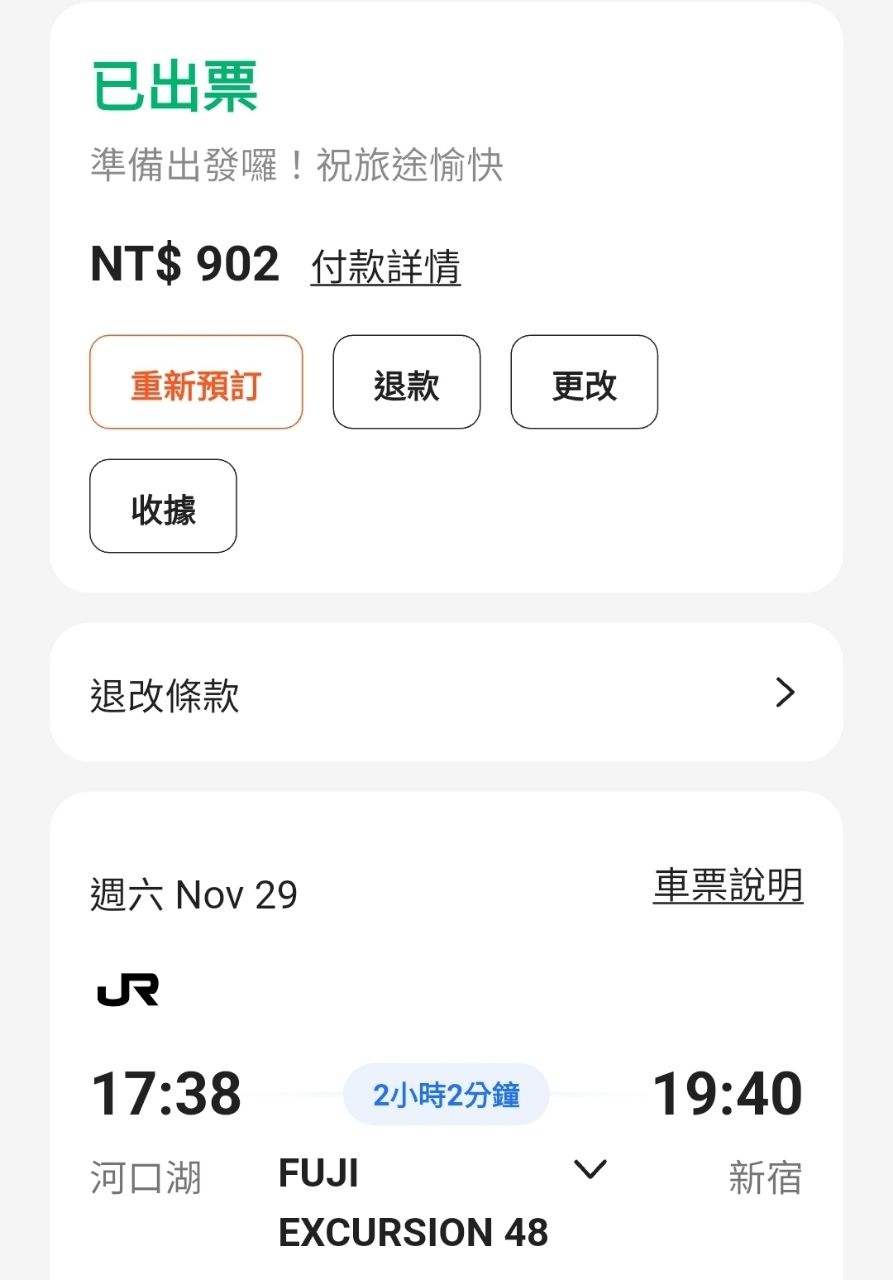The height and width of the screenshot is (1280, 893).
Task: Open the 退改條款 row
Action: [446, 693]
